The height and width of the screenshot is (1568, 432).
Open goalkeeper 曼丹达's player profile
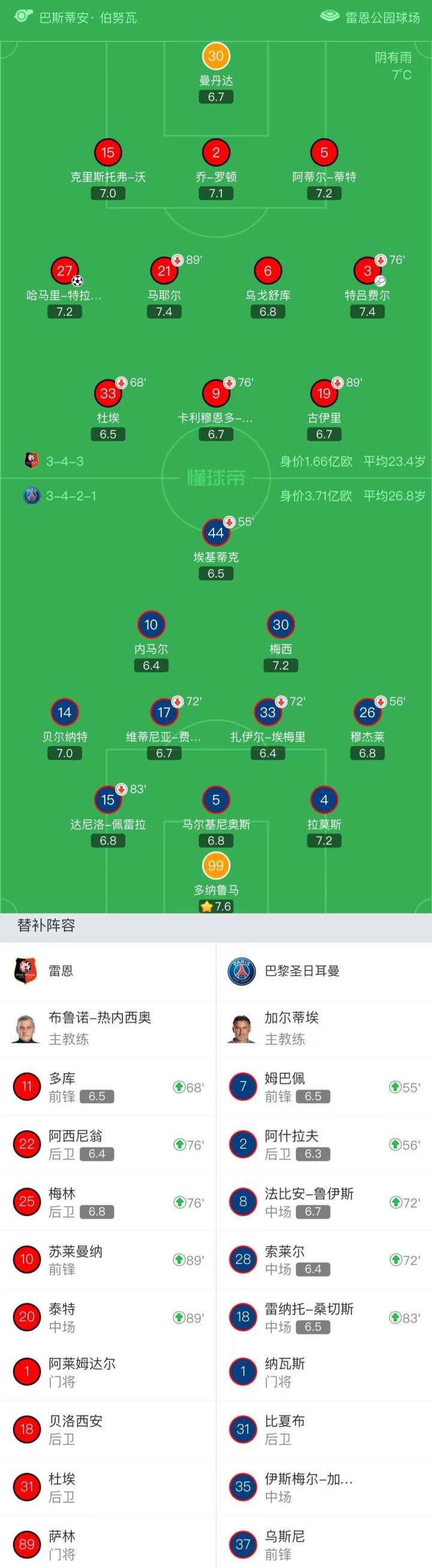(x=216, y=57)
